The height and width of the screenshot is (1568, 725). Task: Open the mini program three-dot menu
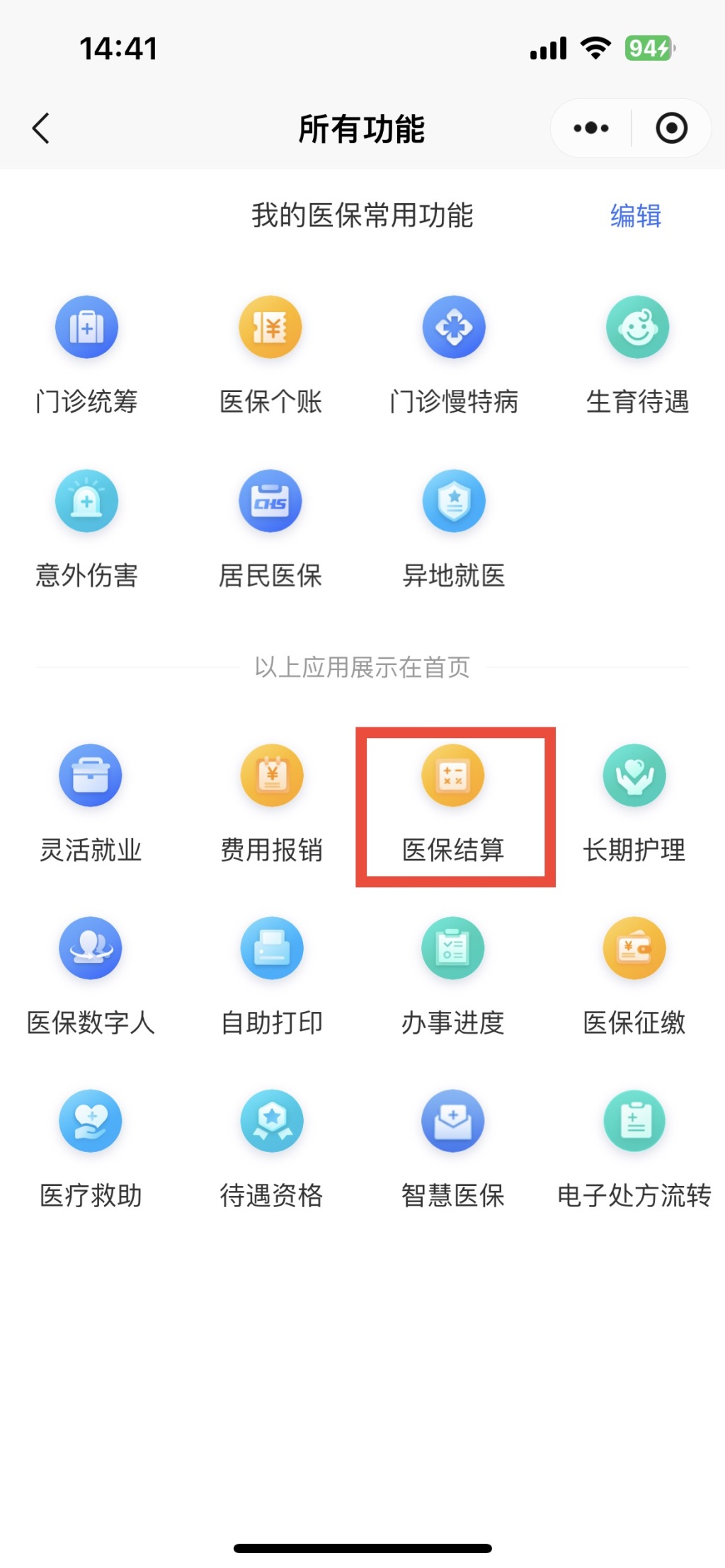pos(591,129)
